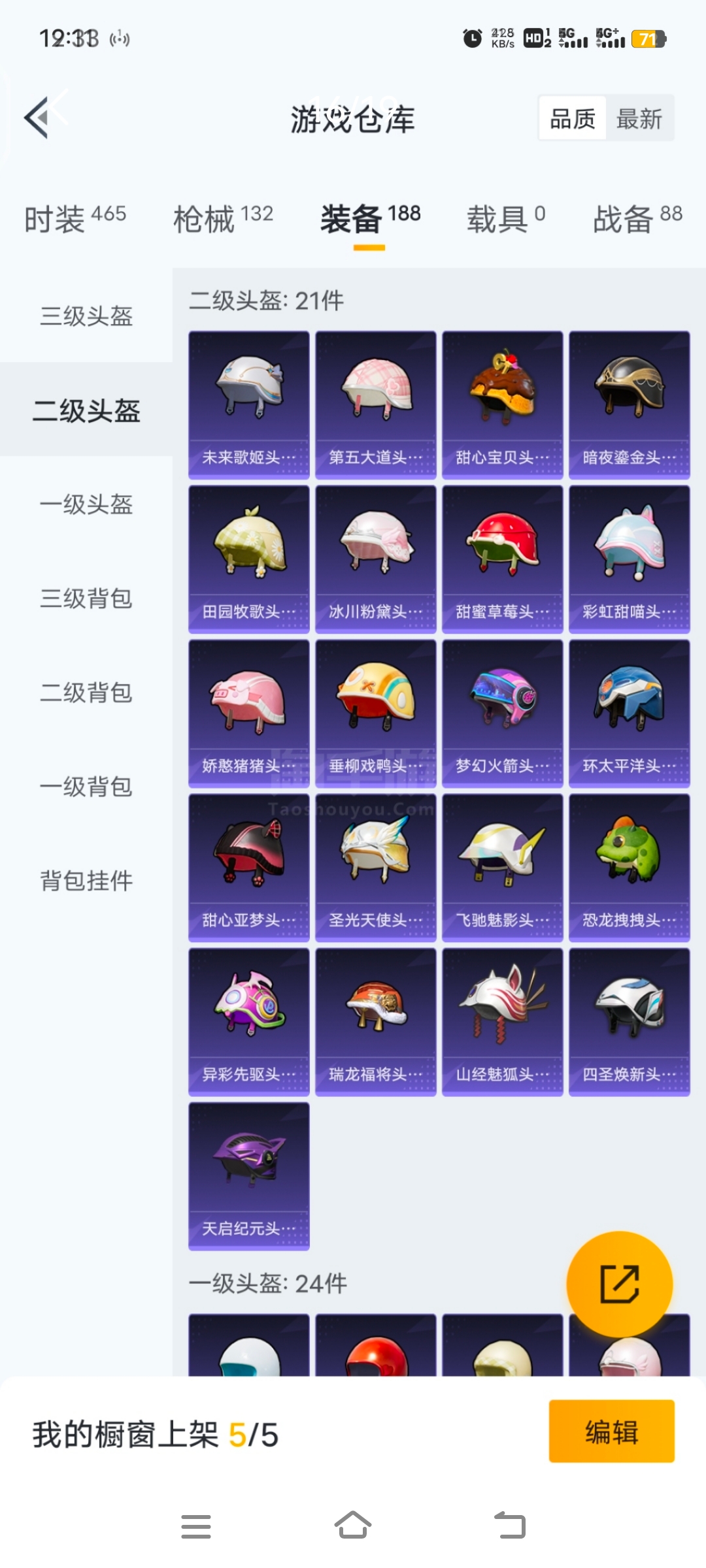Tap the 编辑 button

tap(611, 1431)
